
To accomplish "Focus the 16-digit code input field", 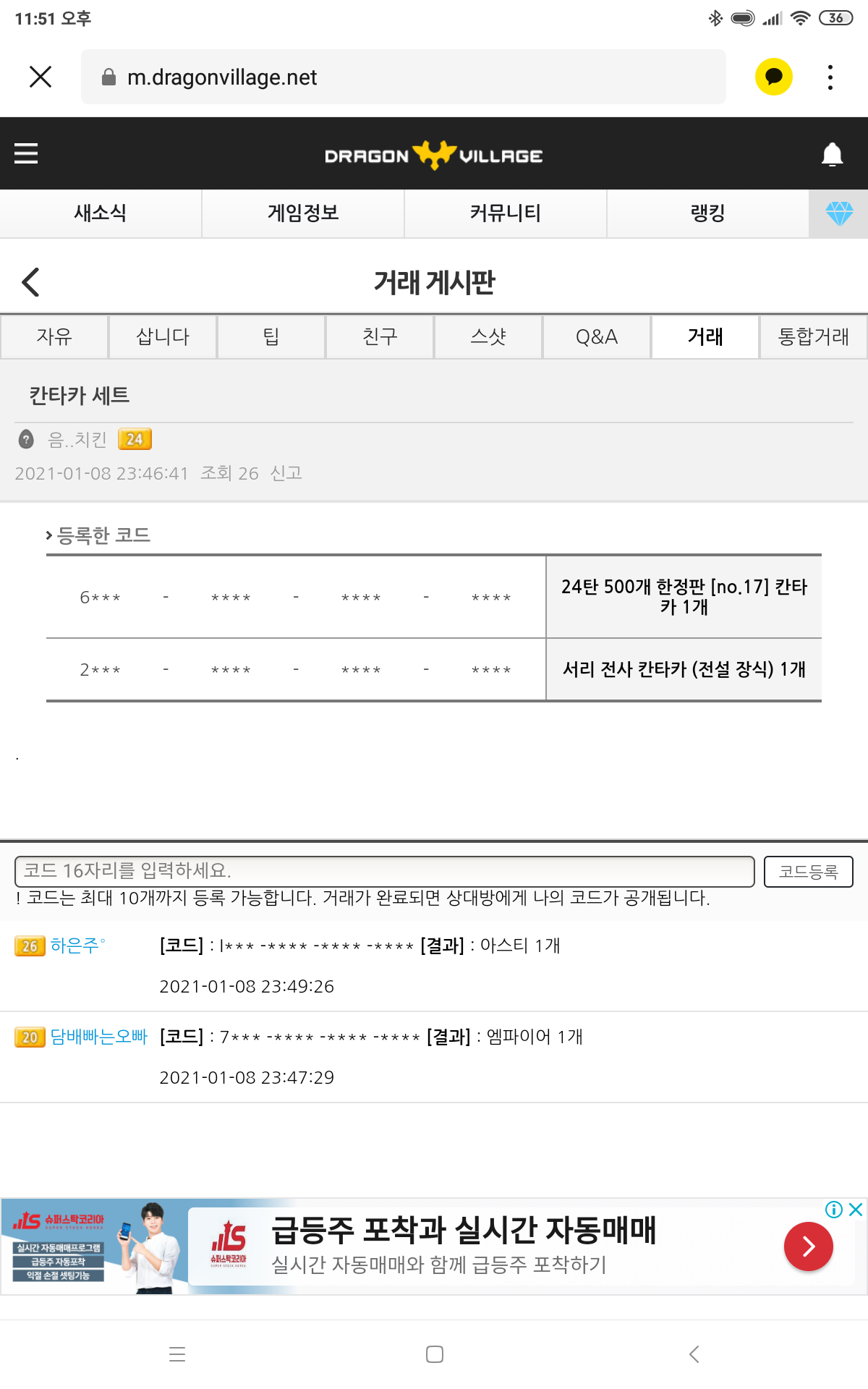I will (x=384, y=871).
